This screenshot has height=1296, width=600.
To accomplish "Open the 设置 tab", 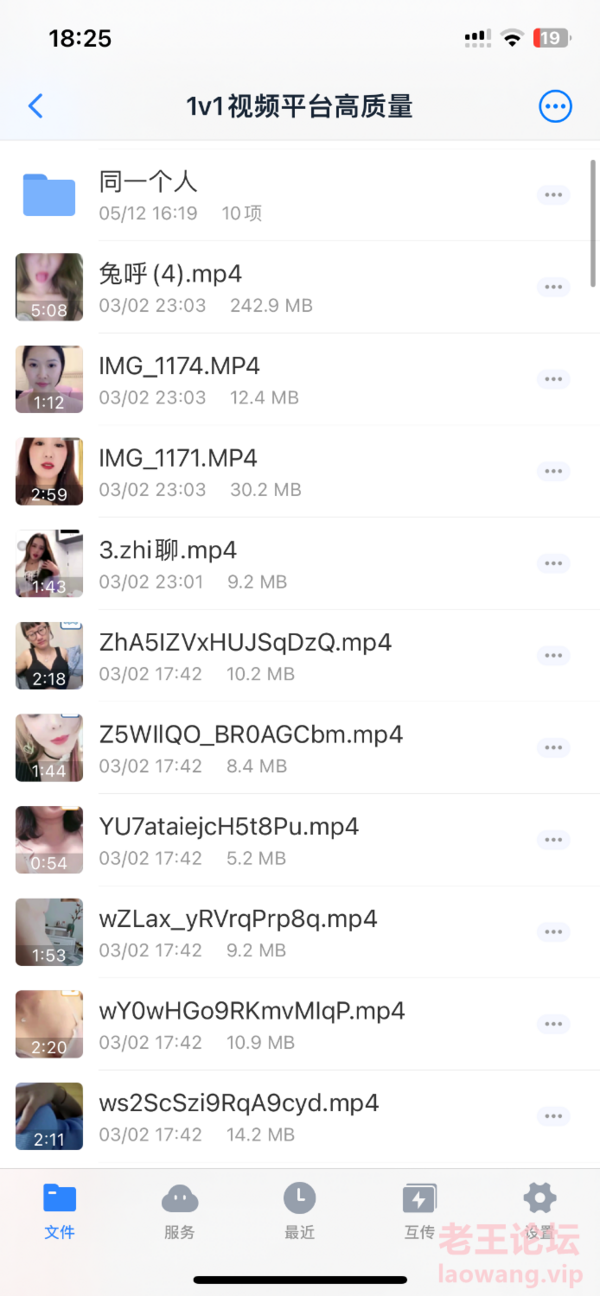I will pos(539,1210).
